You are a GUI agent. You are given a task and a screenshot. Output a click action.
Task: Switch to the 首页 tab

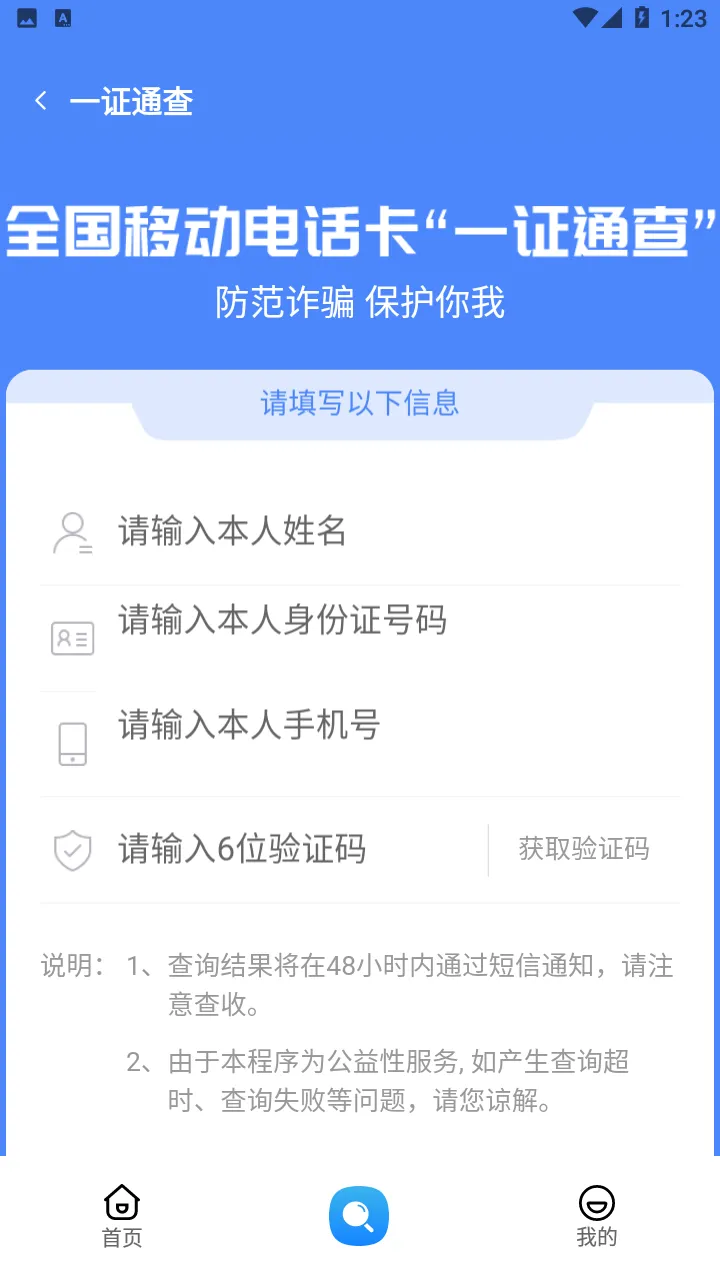pos(121,1214)
